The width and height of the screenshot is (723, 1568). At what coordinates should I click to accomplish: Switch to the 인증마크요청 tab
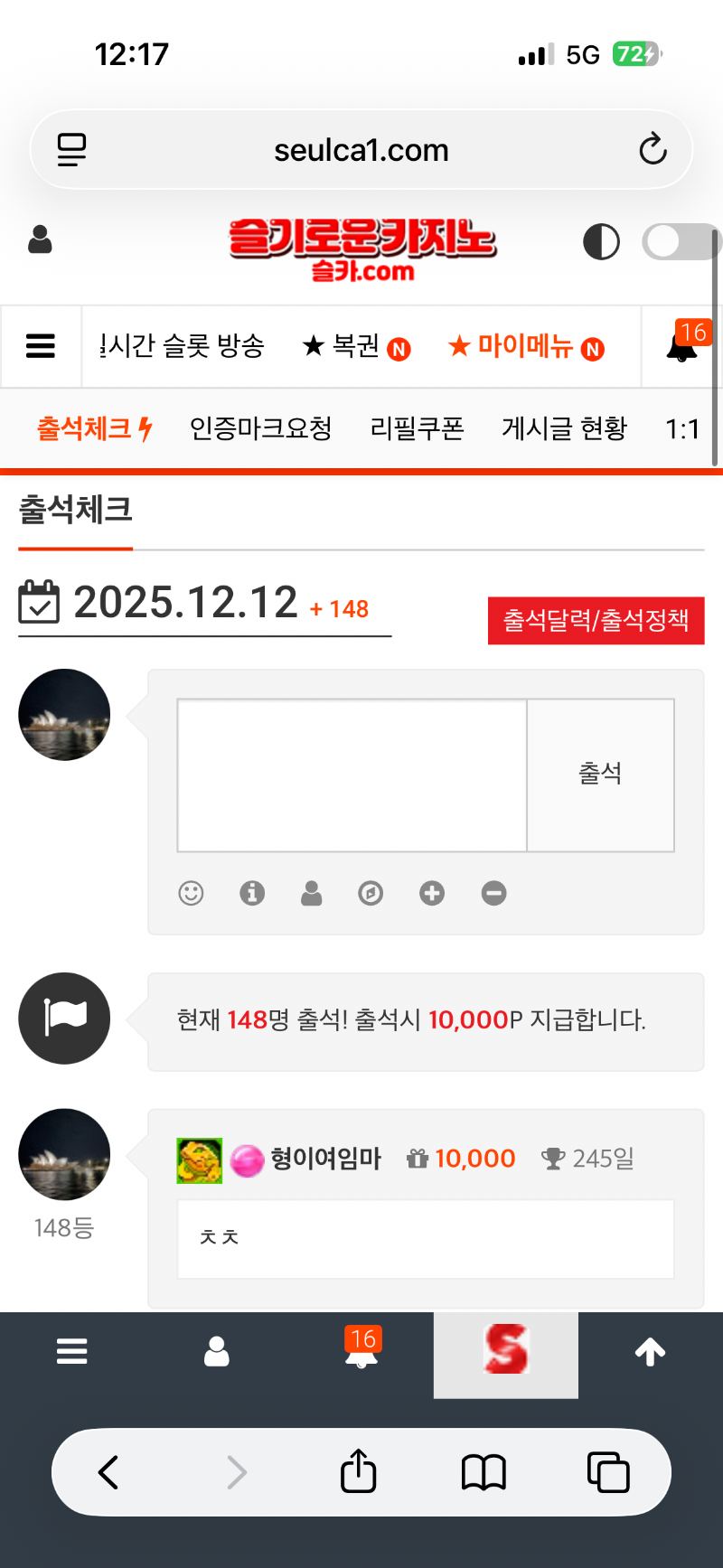click(260, 428)
